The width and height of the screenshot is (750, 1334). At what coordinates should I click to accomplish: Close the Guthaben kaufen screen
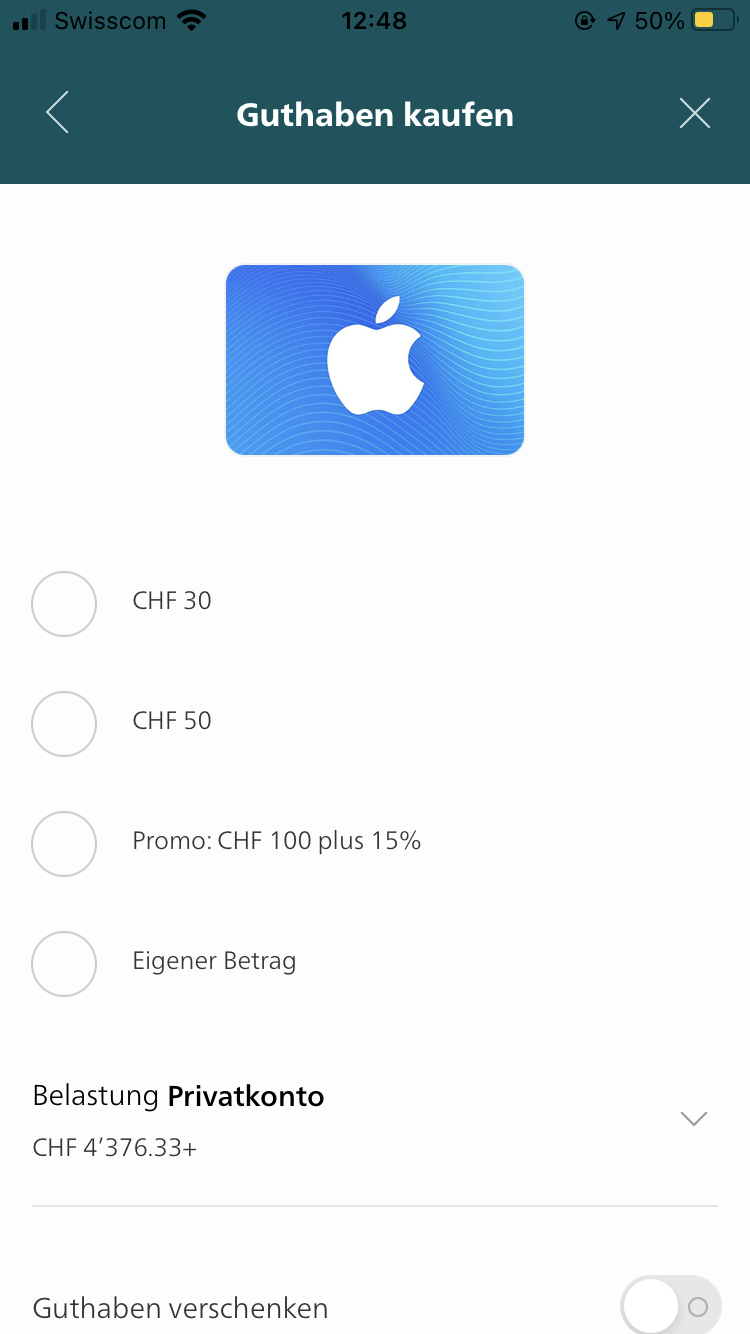[694, 113]
